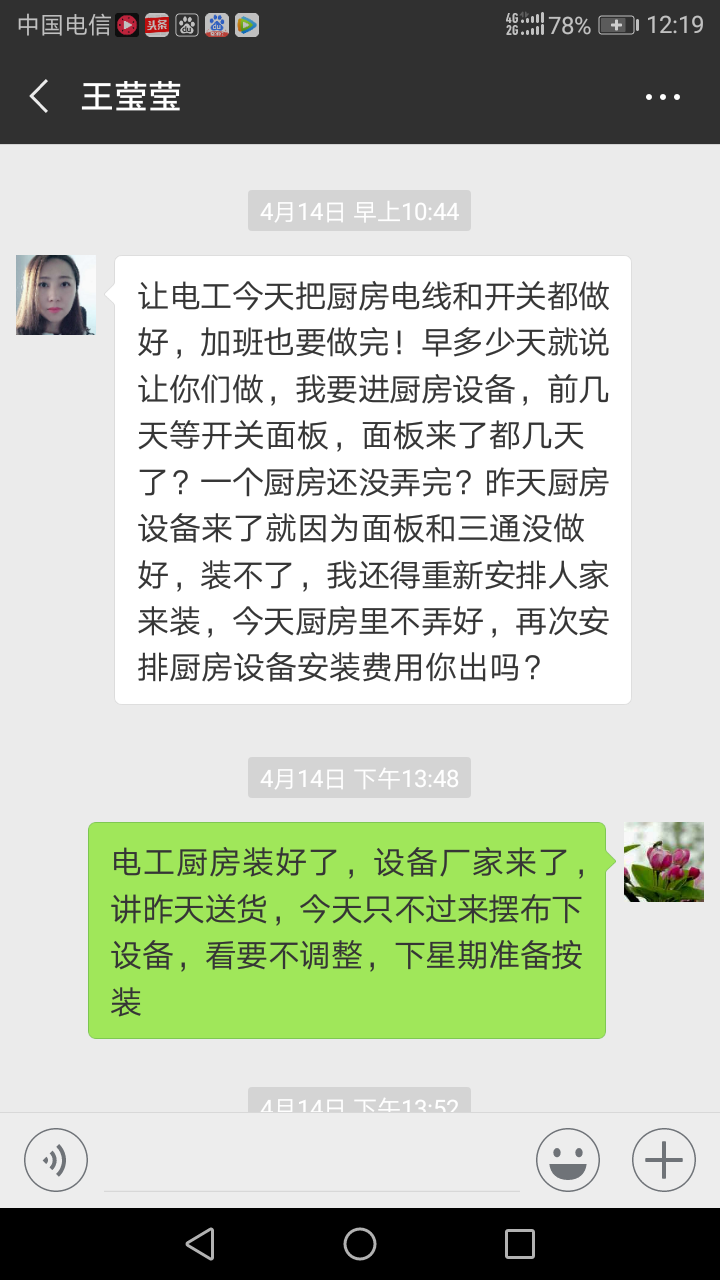Viewport: 720px width, 1280px height.
Task: Open the three-dot chat options menu
Action: click(663, 97)
